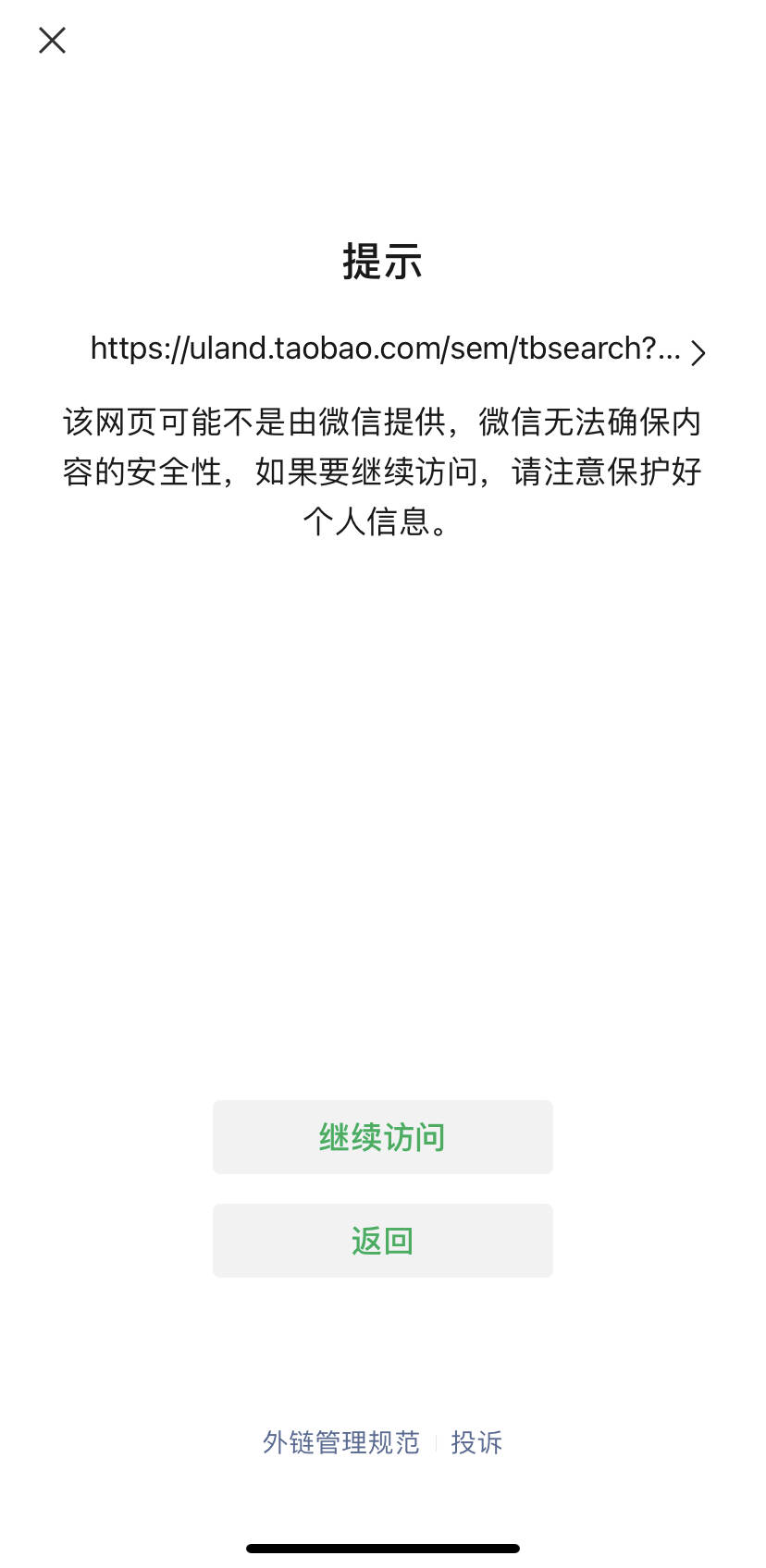The height and width of the screenshot is (1568, 766).
Task: Dismiss the prompt using the close cross
Action: [52, 40]
